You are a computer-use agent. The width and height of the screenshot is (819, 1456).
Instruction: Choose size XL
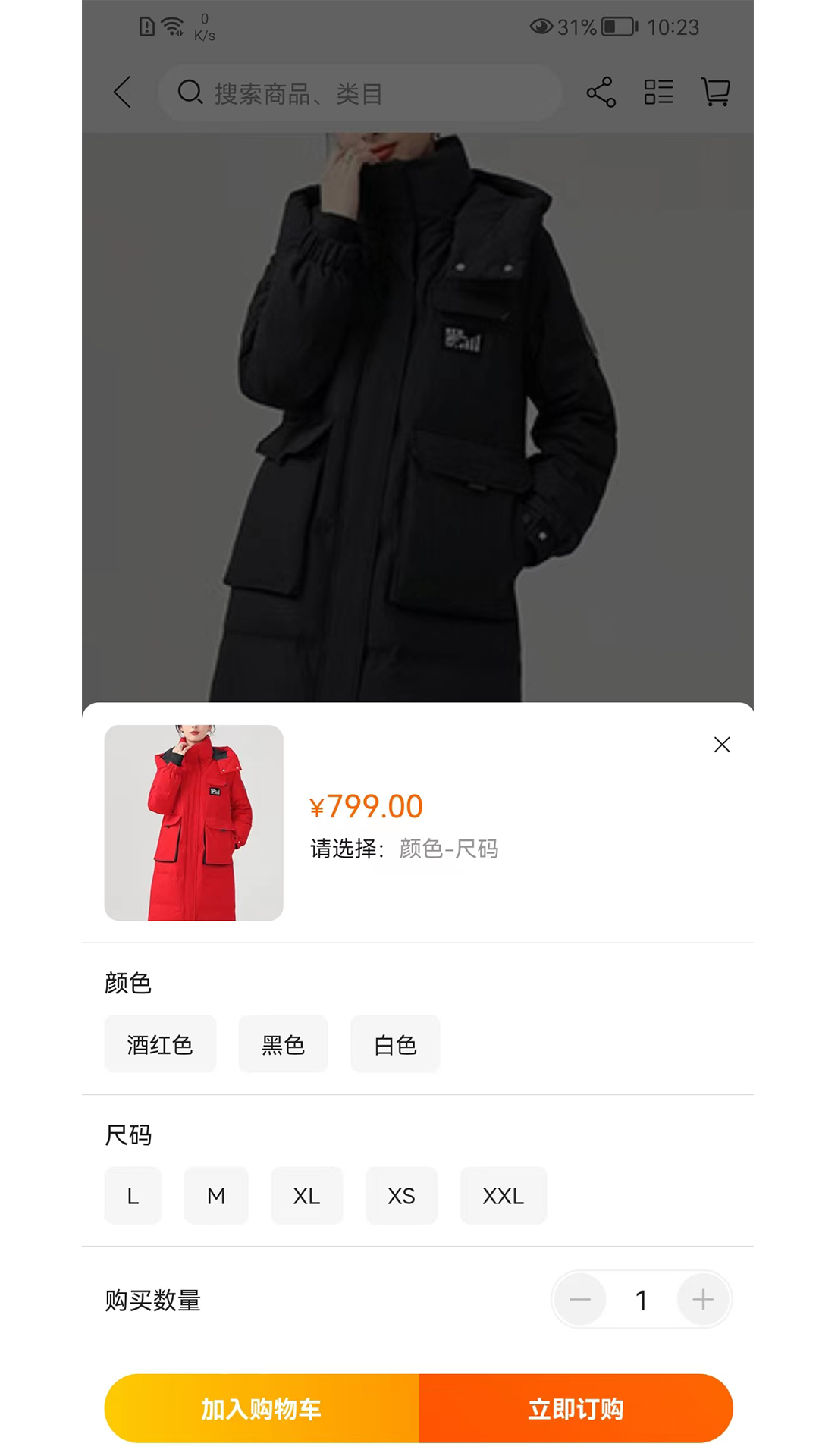click(306, 1196)
